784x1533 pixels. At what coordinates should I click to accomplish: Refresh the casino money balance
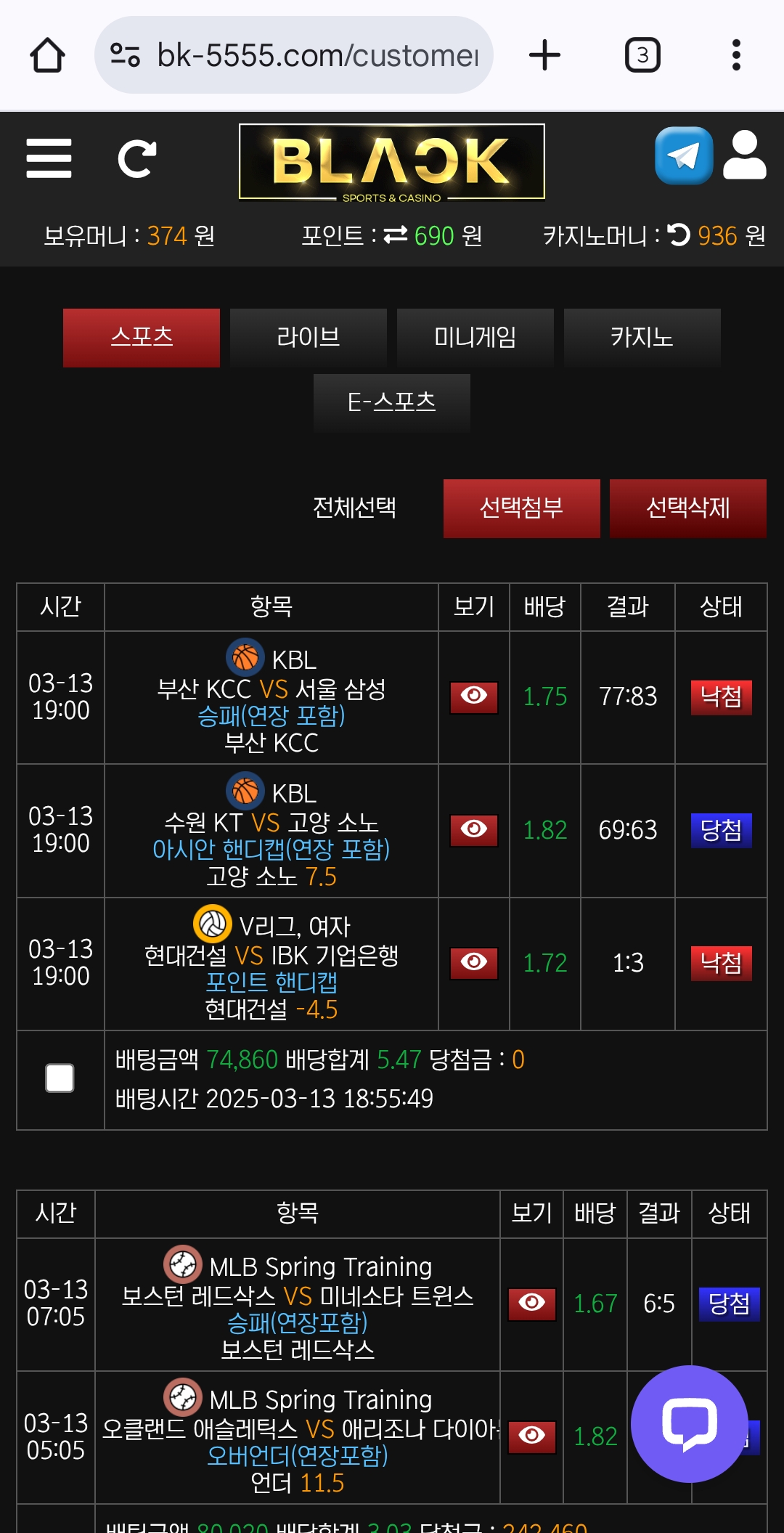click(678, 235)
